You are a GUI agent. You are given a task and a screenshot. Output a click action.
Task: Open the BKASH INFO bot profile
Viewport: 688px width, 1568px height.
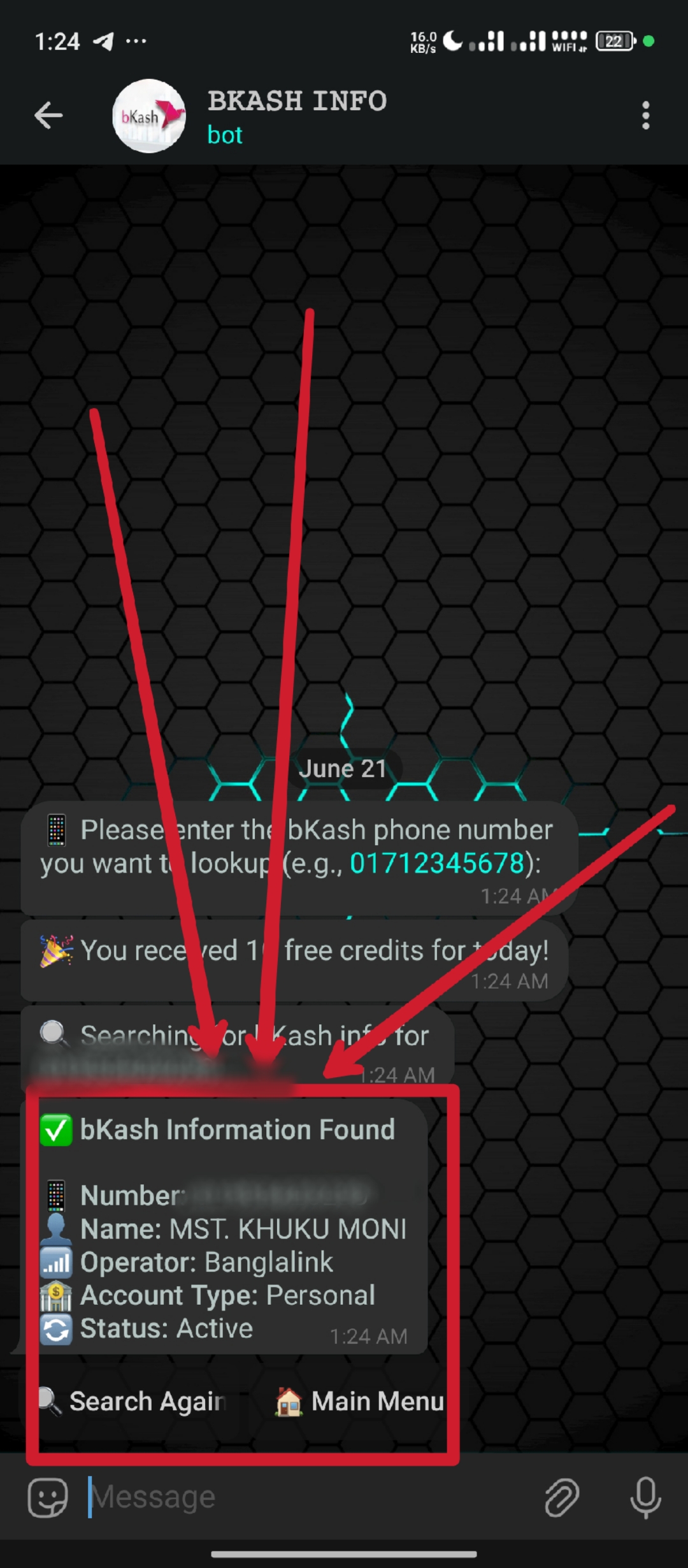click(x=297, y=115)
